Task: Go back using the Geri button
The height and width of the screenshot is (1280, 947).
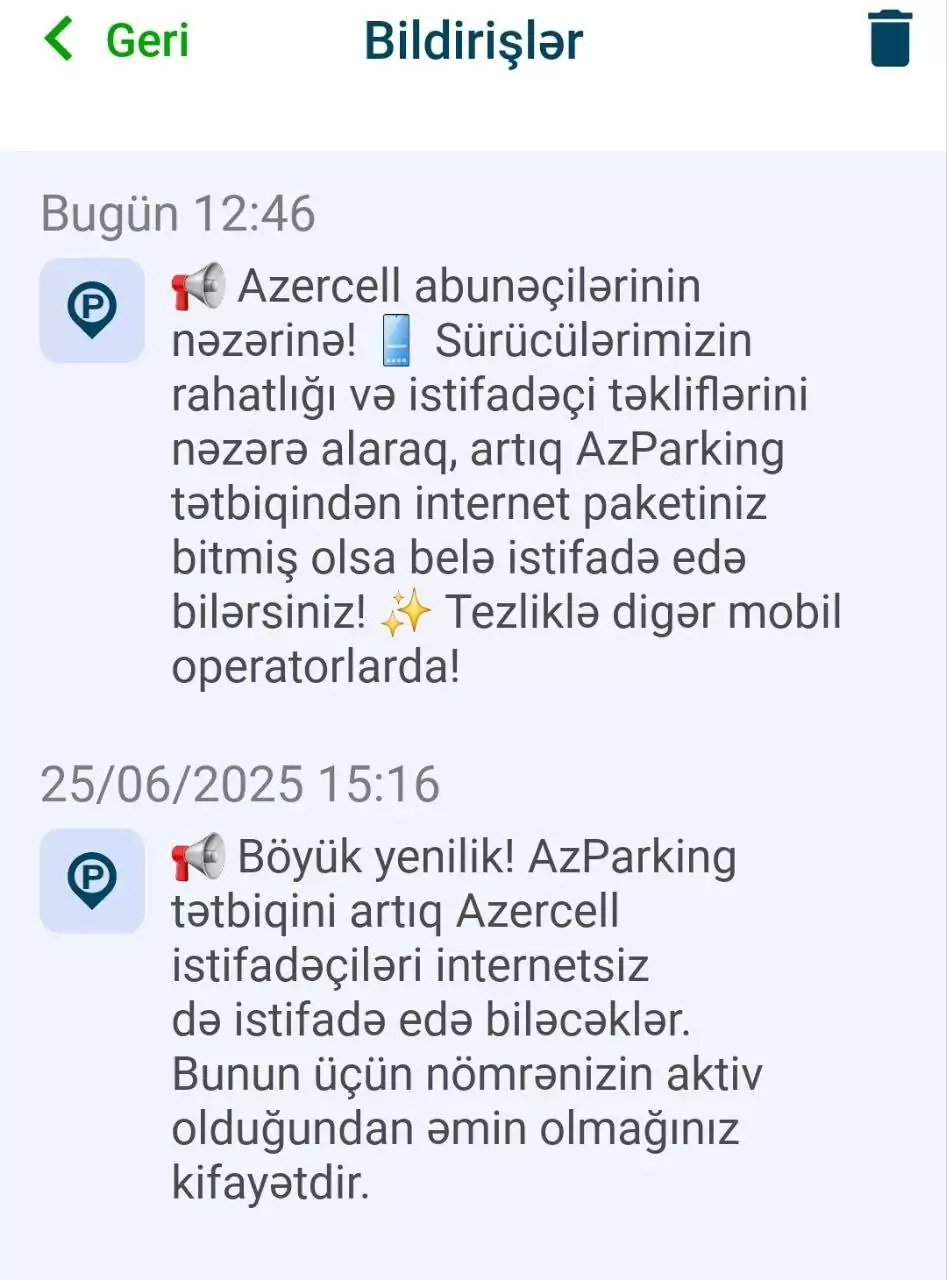Action: click(118, 40)
